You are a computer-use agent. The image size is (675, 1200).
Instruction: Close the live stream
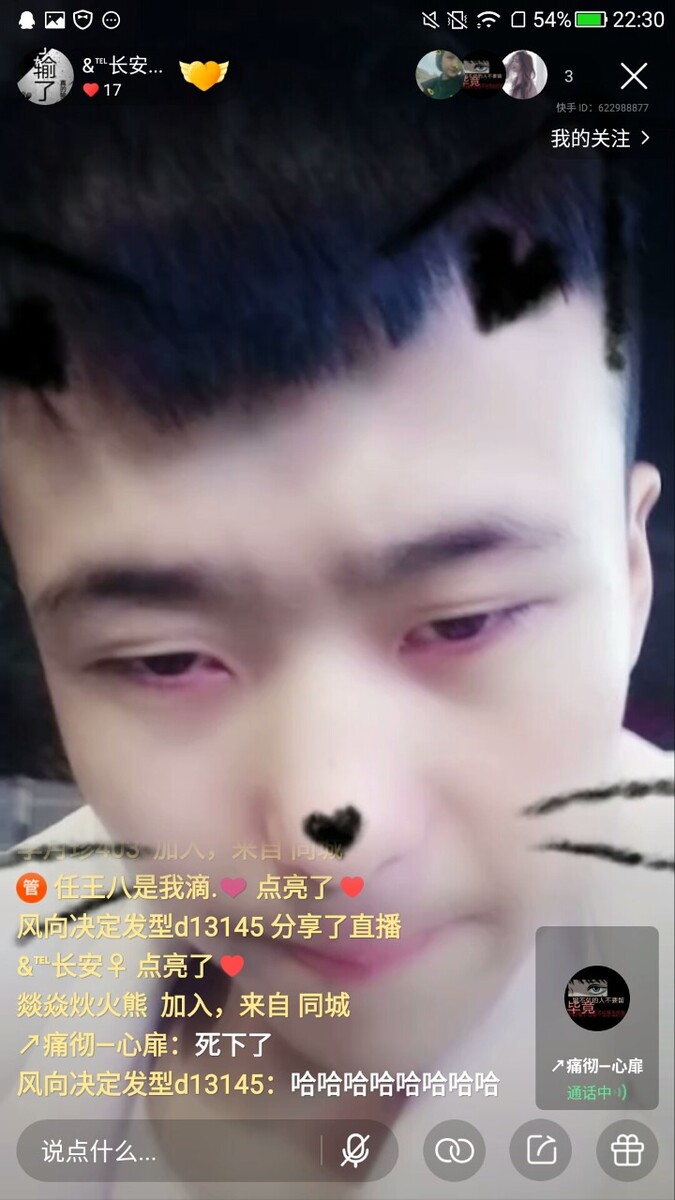pyautogui.click(x=633, y=76)
